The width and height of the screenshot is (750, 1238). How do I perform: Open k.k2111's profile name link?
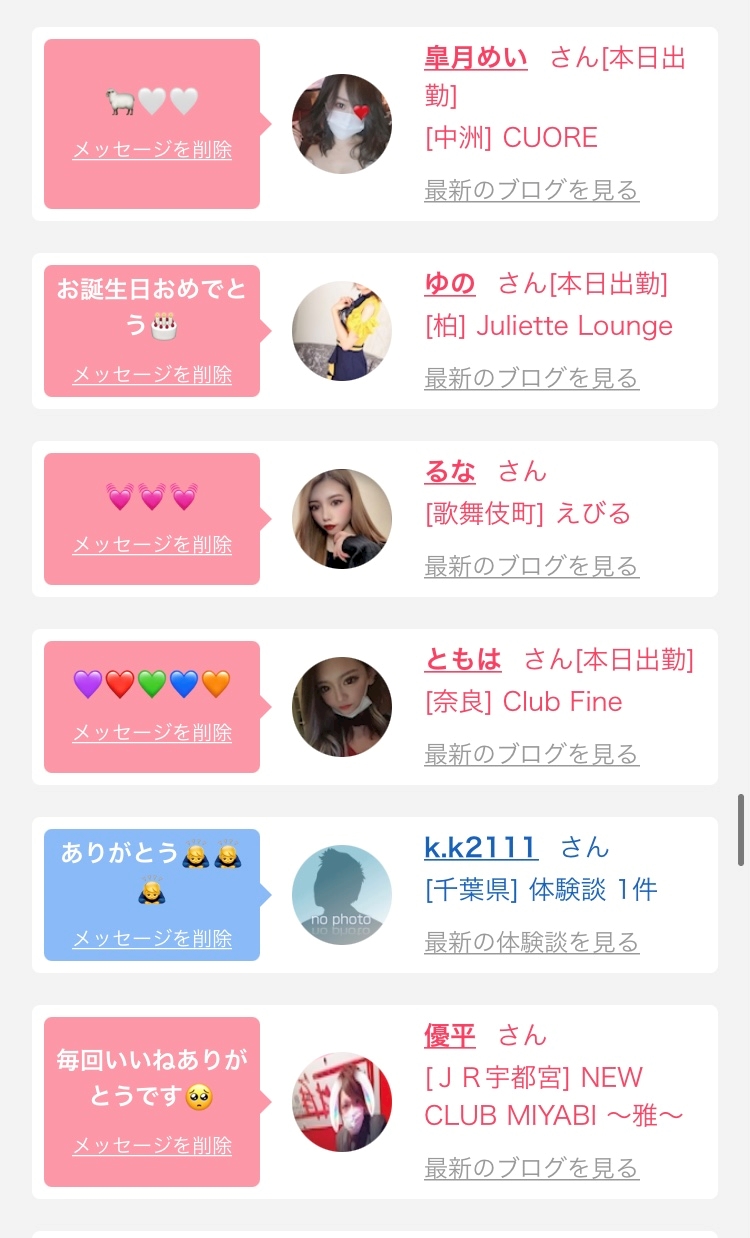[x=481, y=848]
